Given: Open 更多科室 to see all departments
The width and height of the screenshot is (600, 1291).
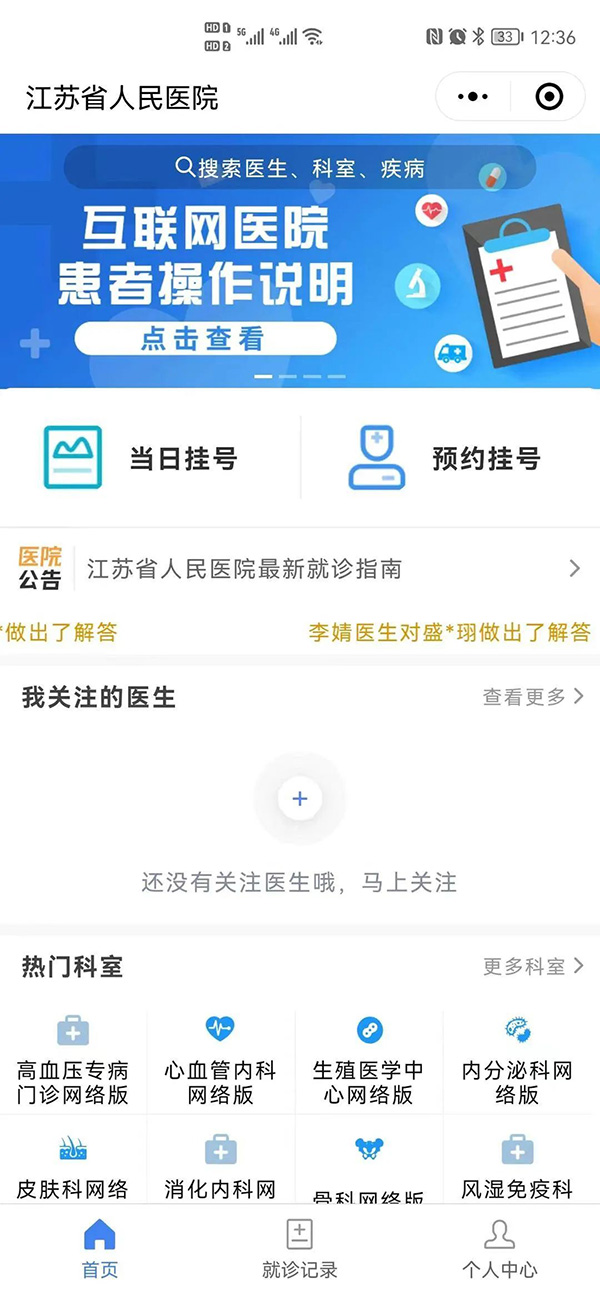Looking at the screenshot, I should coord(532,966).
